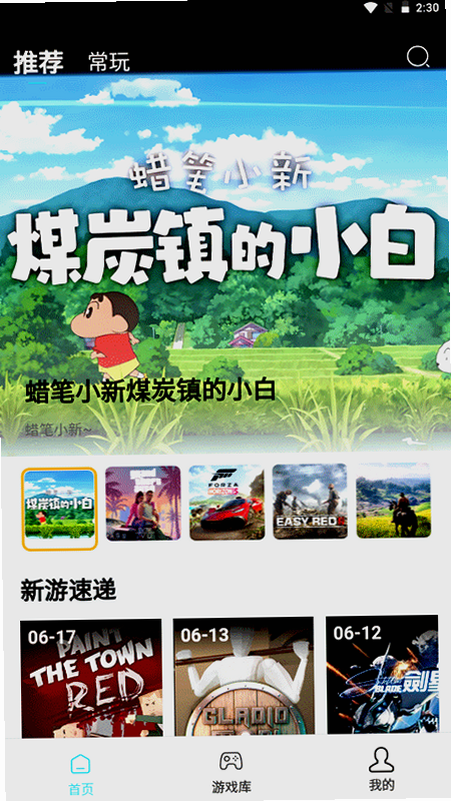451x801 pixels.
Task: Open the 我的 profile tab
Action: click(382, 769)
